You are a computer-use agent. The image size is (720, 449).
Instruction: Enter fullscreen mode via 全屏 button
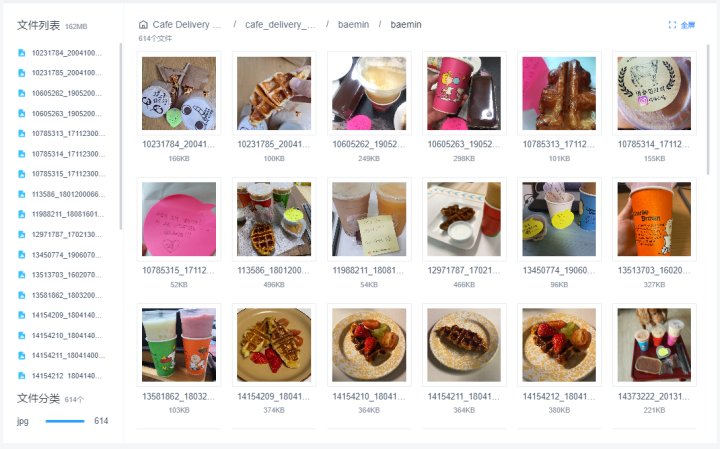coord(681,25)
